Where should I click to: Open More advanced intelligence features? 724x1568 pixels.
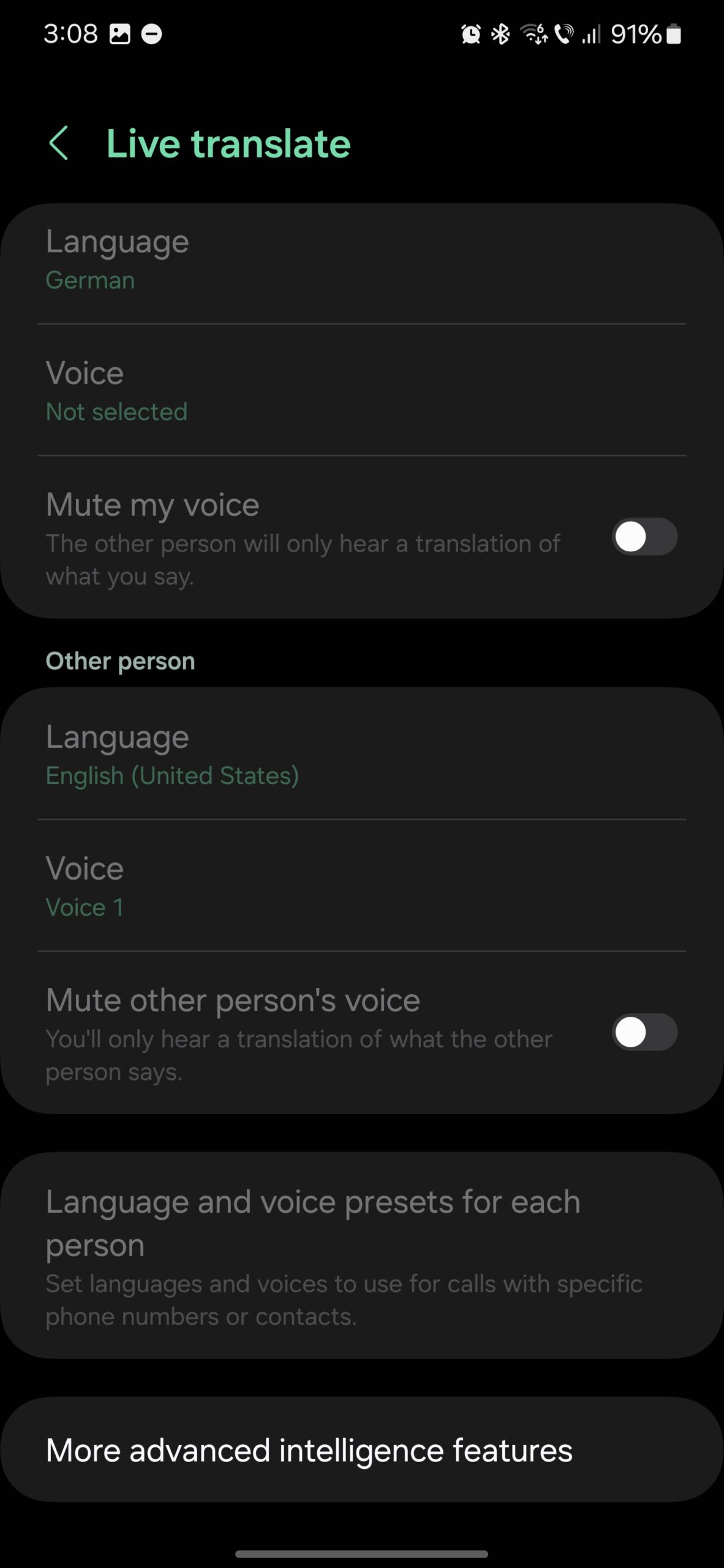click(361, 1450)
